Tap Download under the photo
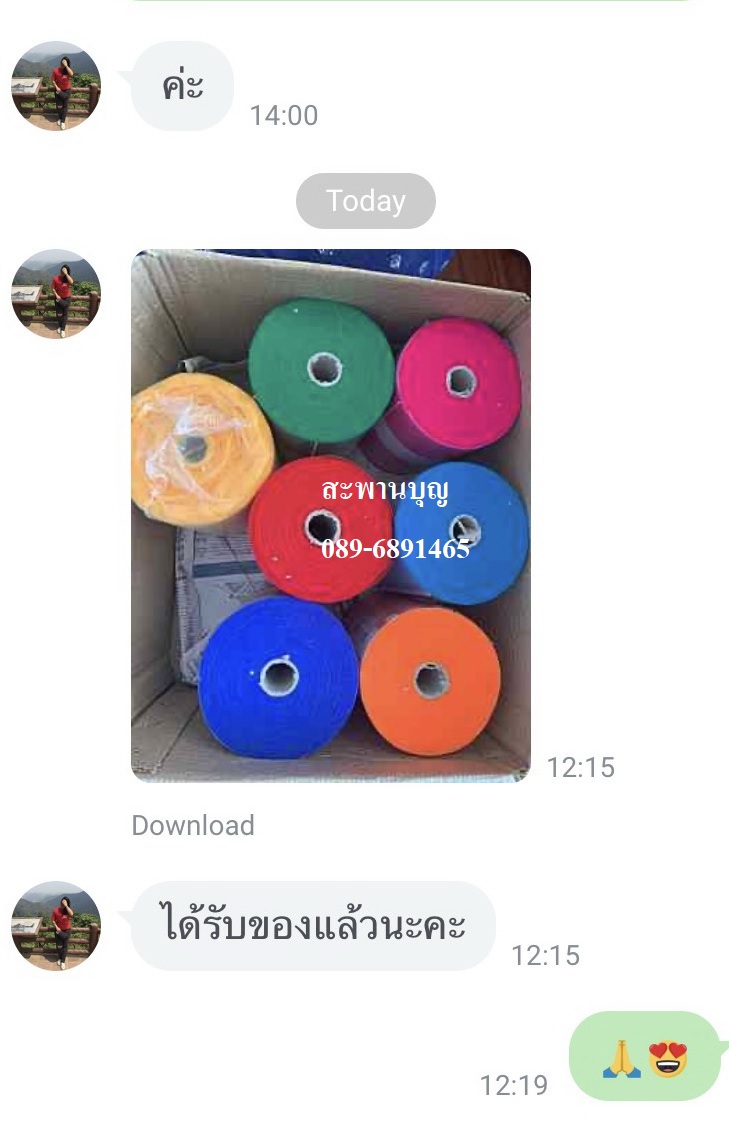 point(193,825)
